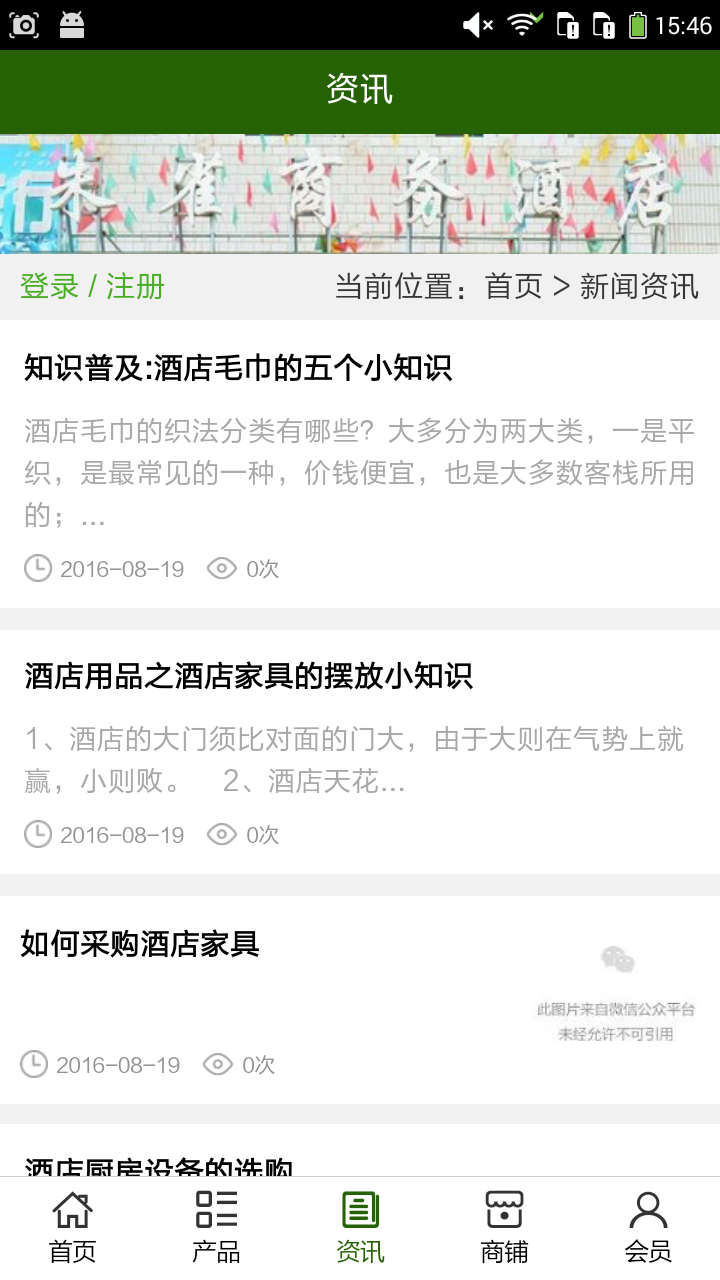
Task: Open the 会员 tab
Action: click(x=648, y=1227)
